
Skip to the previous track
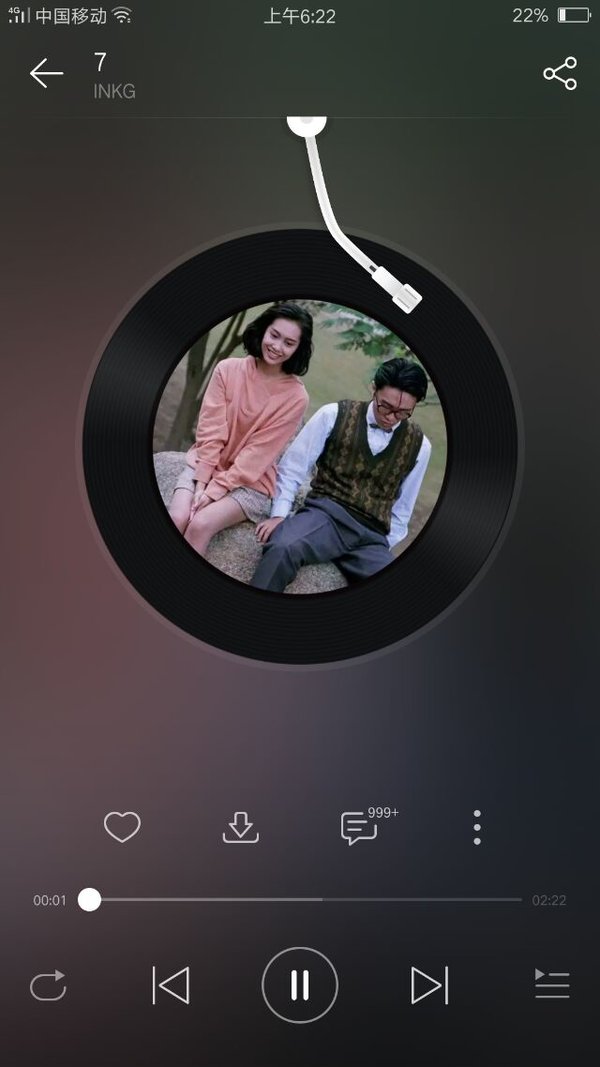coord(171,985)
